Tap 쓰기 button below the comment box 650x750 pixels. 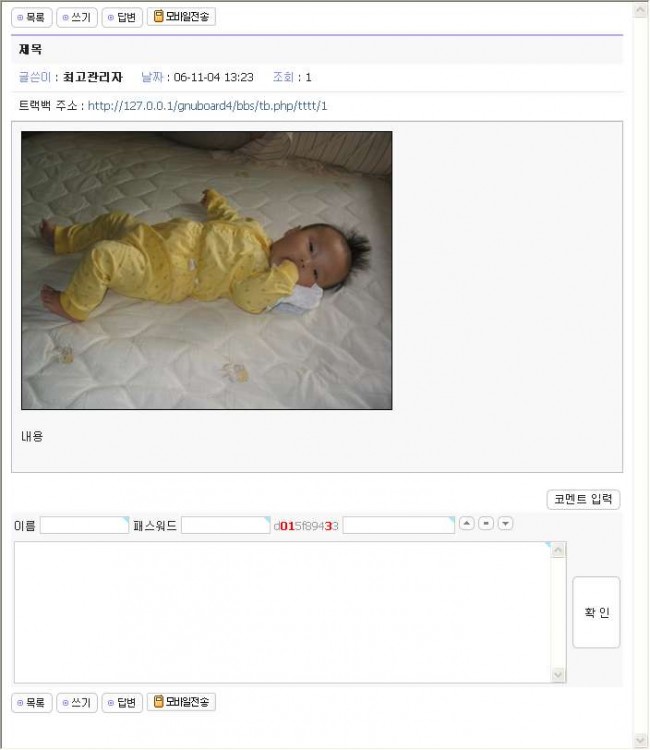77,702
